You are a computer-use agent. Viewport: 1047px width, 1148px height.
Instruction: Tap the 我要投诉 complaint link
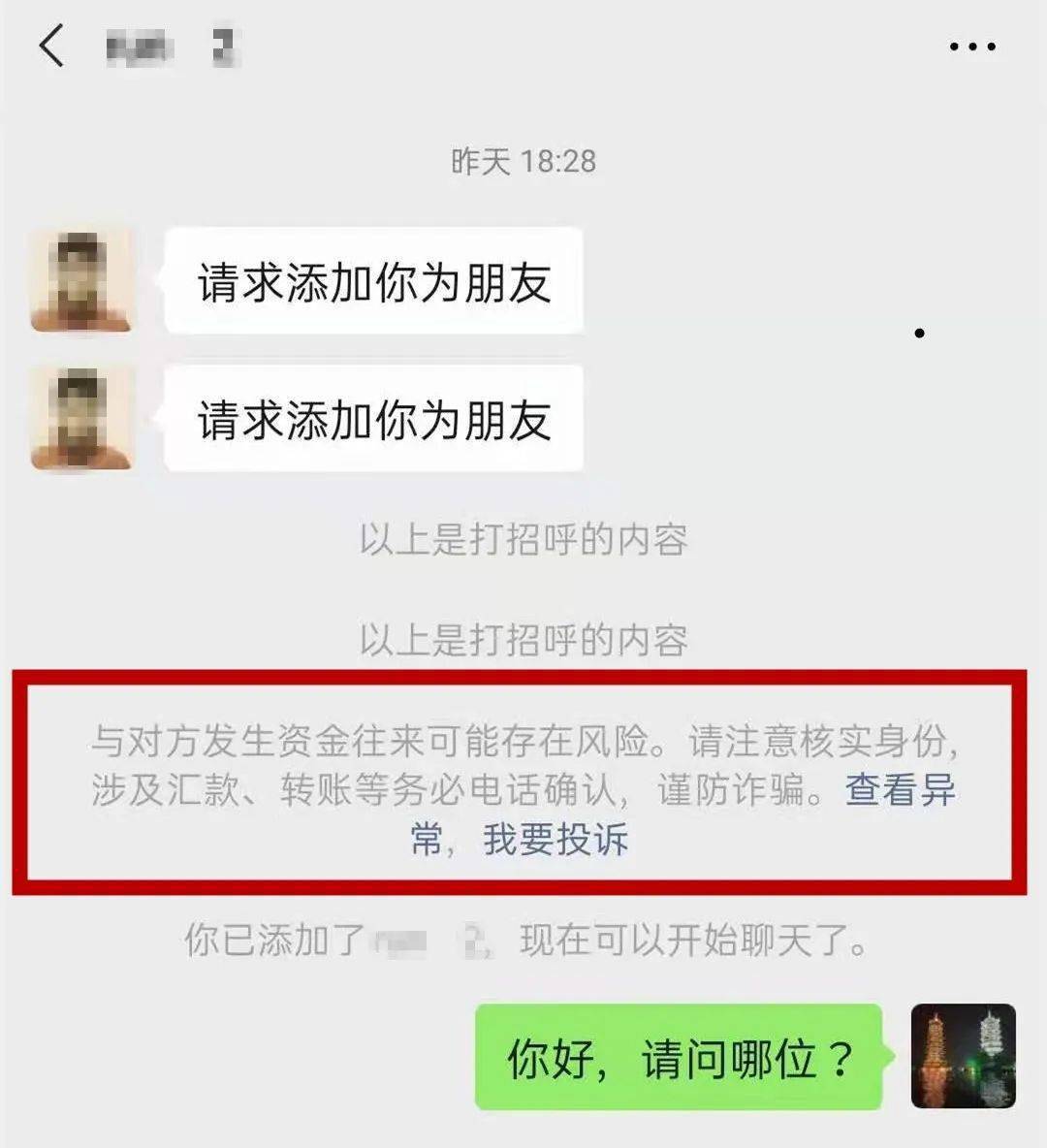point(555,840)
